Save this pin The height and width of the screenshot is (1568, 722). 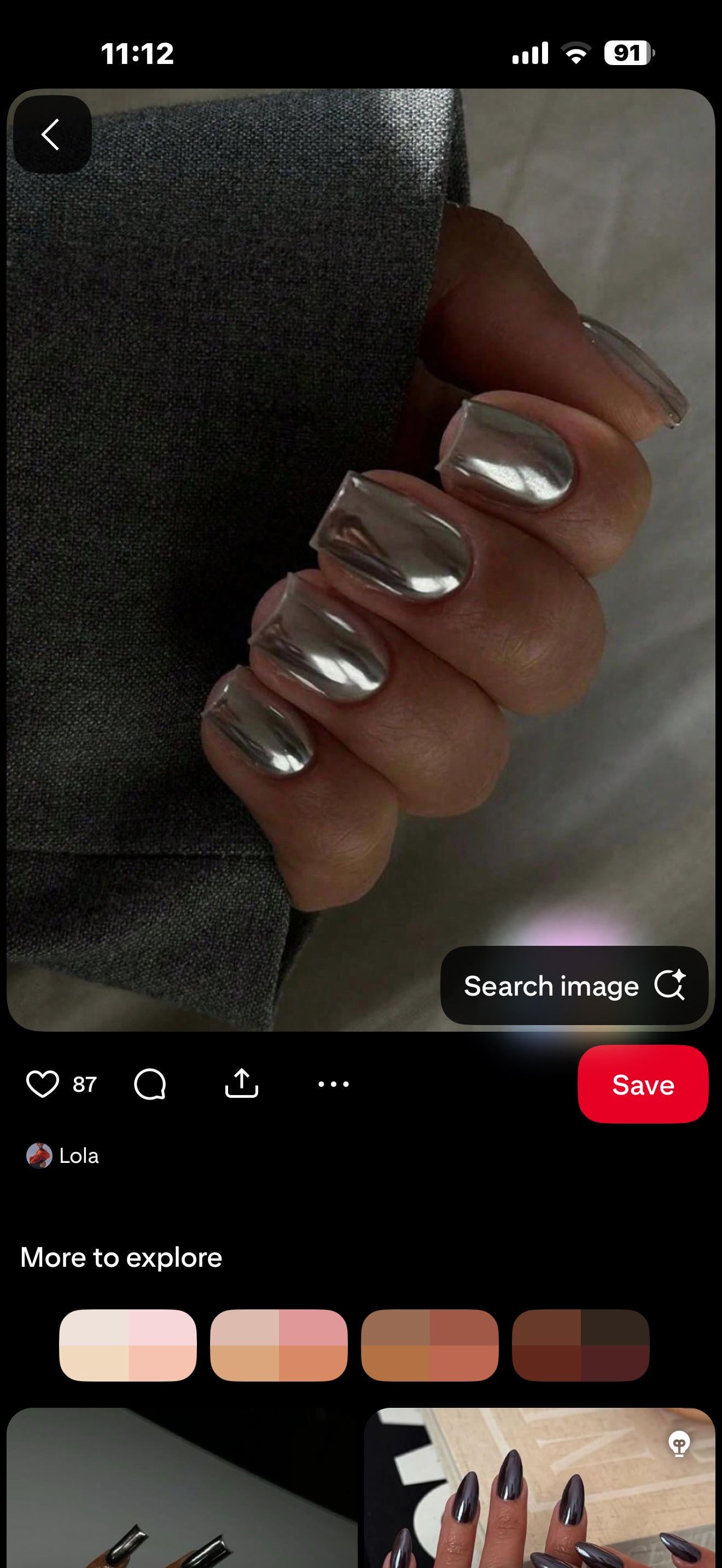(642, 1085)
